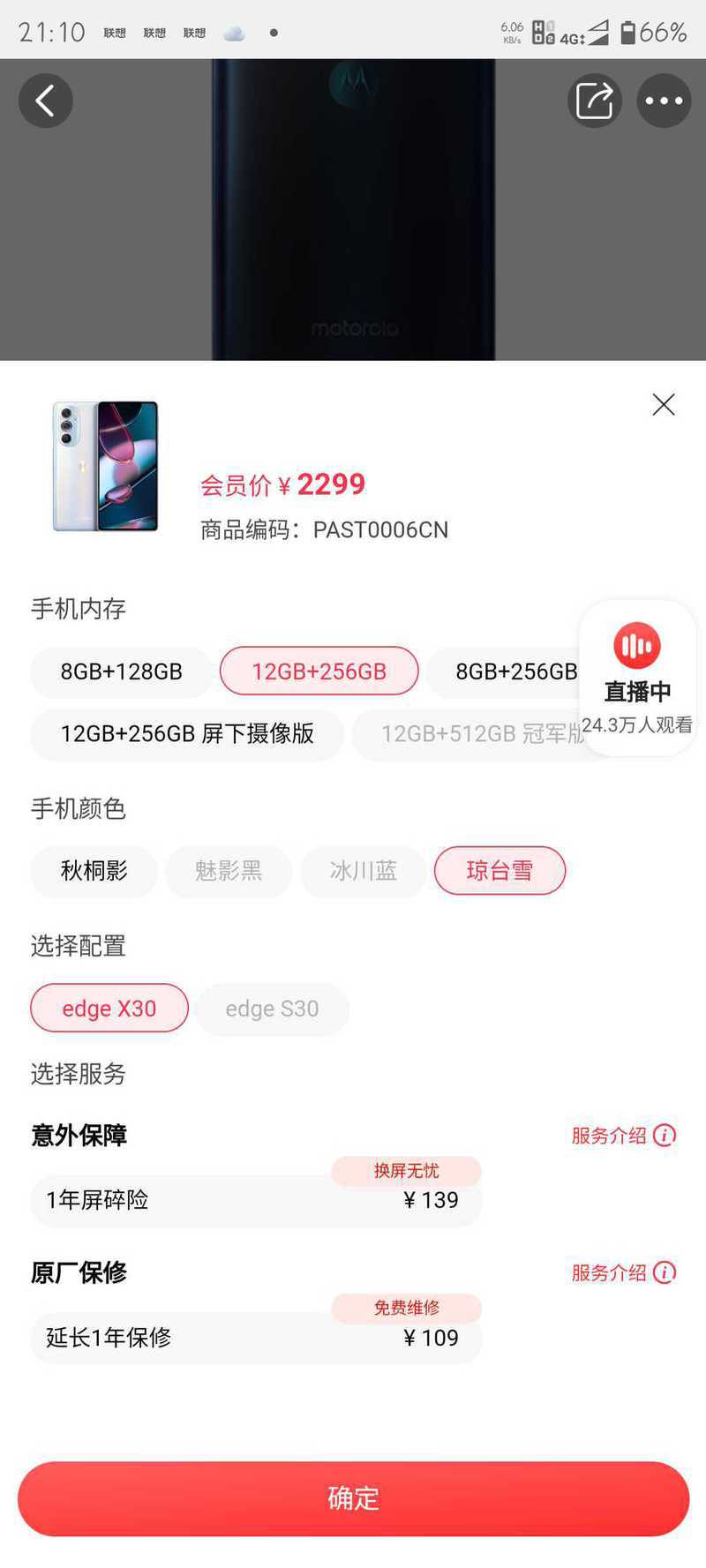Add 1年屏碎险 screen insurance
Viewport: 706px width, 1568px height.
pyautogui.click(x=257, y=1200)
